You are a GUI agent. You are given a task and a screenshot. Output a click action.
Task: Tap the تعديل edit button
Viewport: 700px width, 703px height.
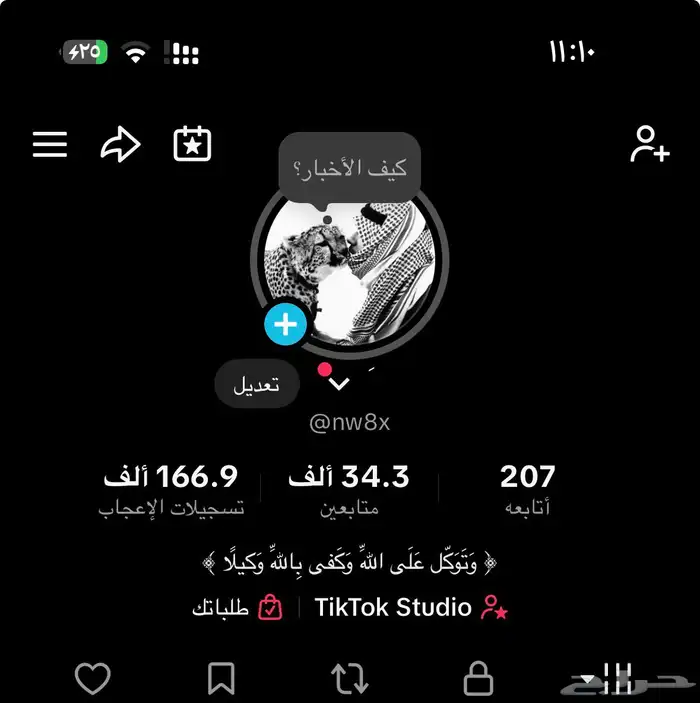[x=257, y=384]
